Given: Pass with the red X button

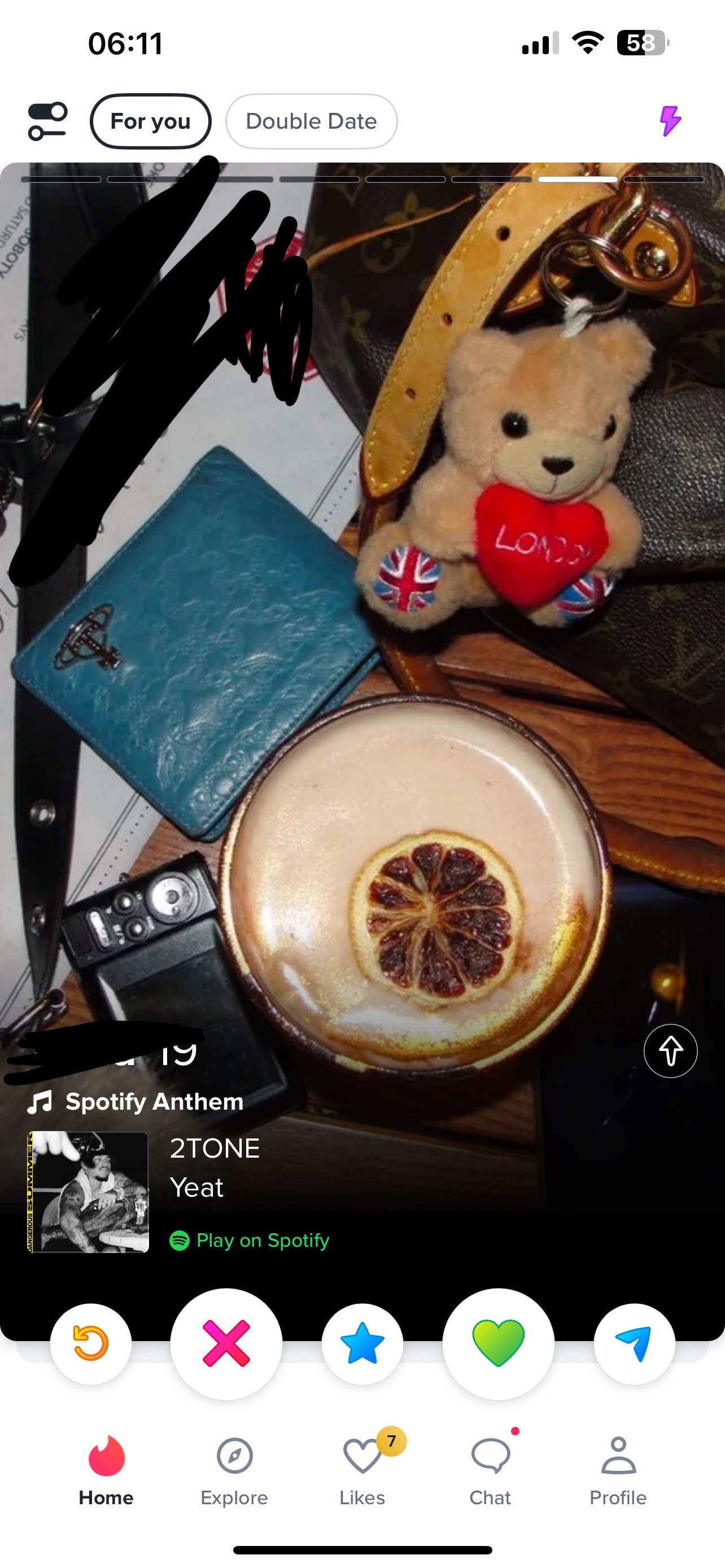Looking at the screenshot, I should [226, 1343].
